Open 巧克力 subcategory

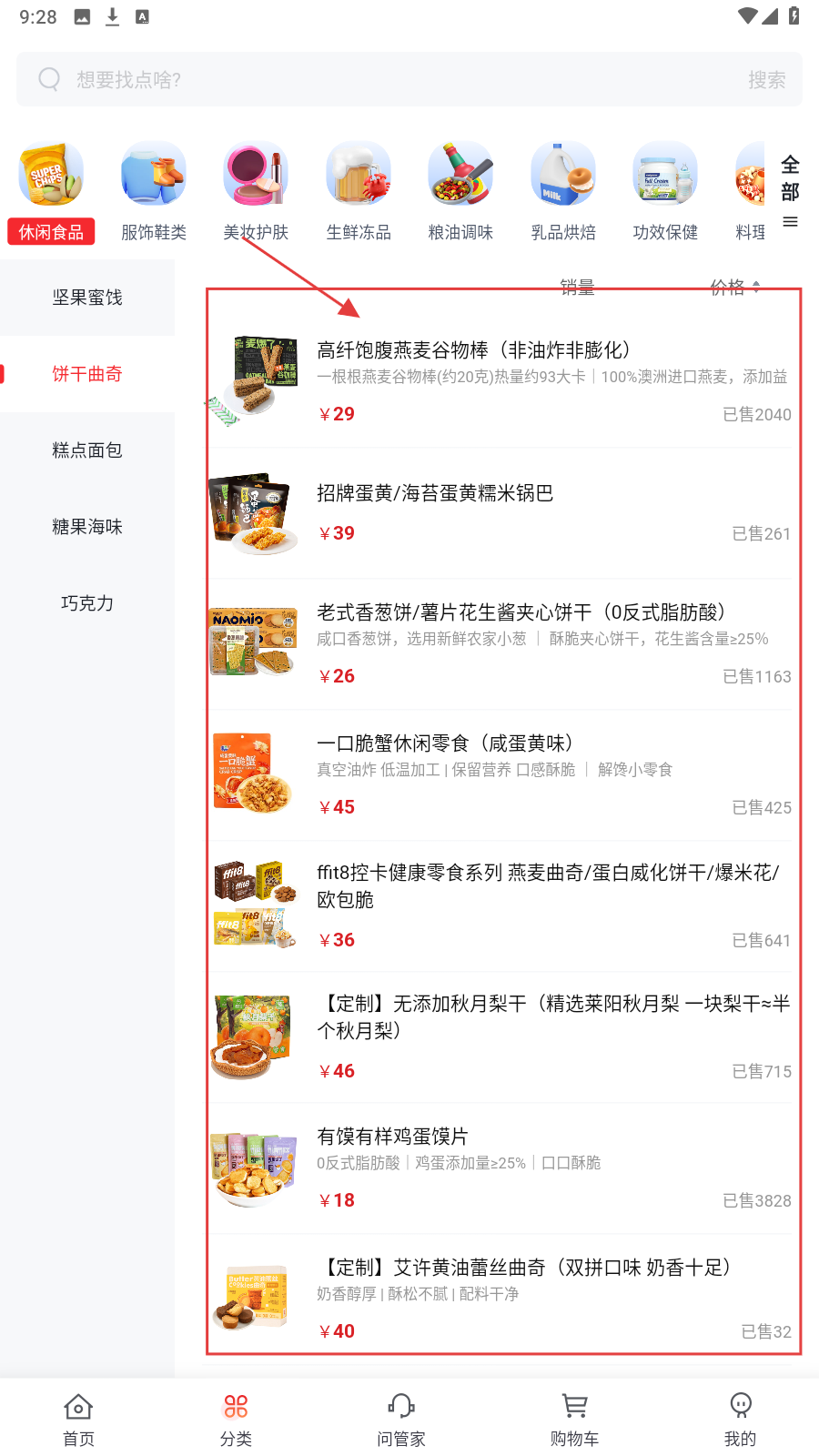[87, 603]
